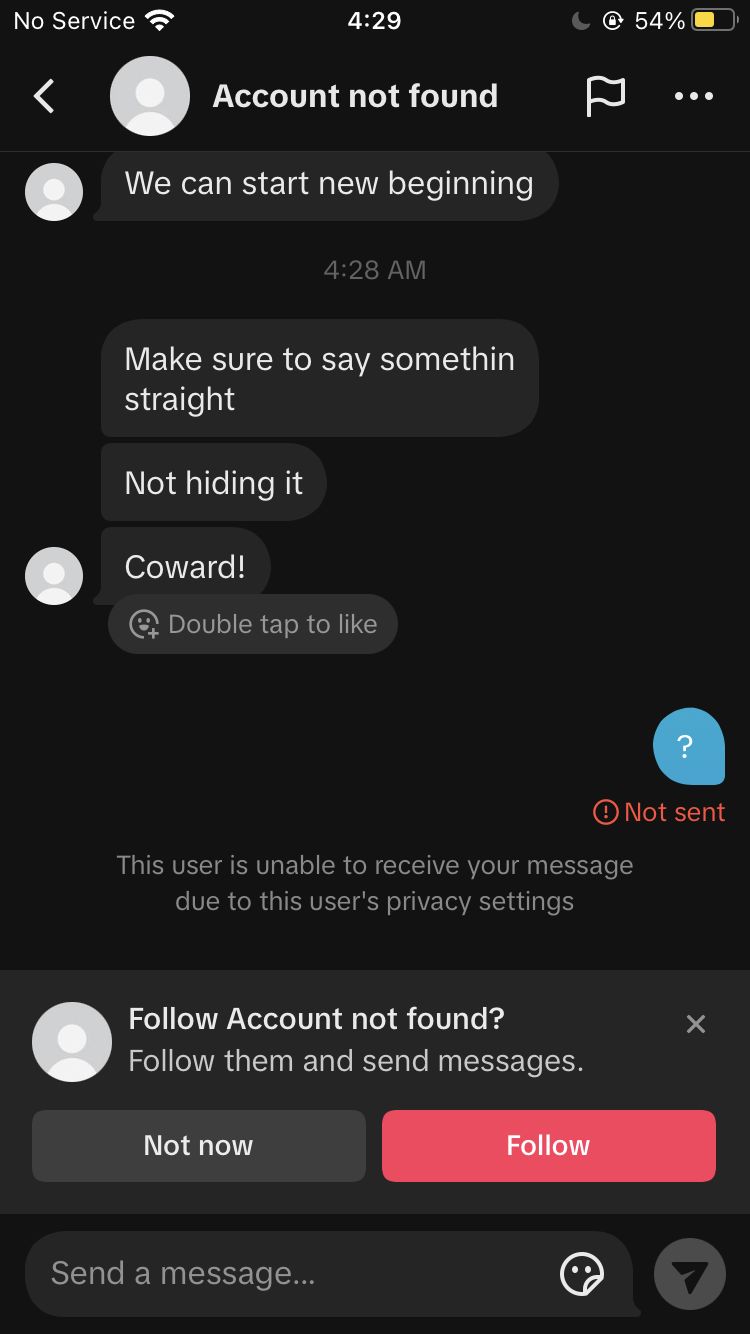Screen dimensions: 750x1334
Task: Tap the red 'Not sent' error indicator
Action: click(660, 812)
